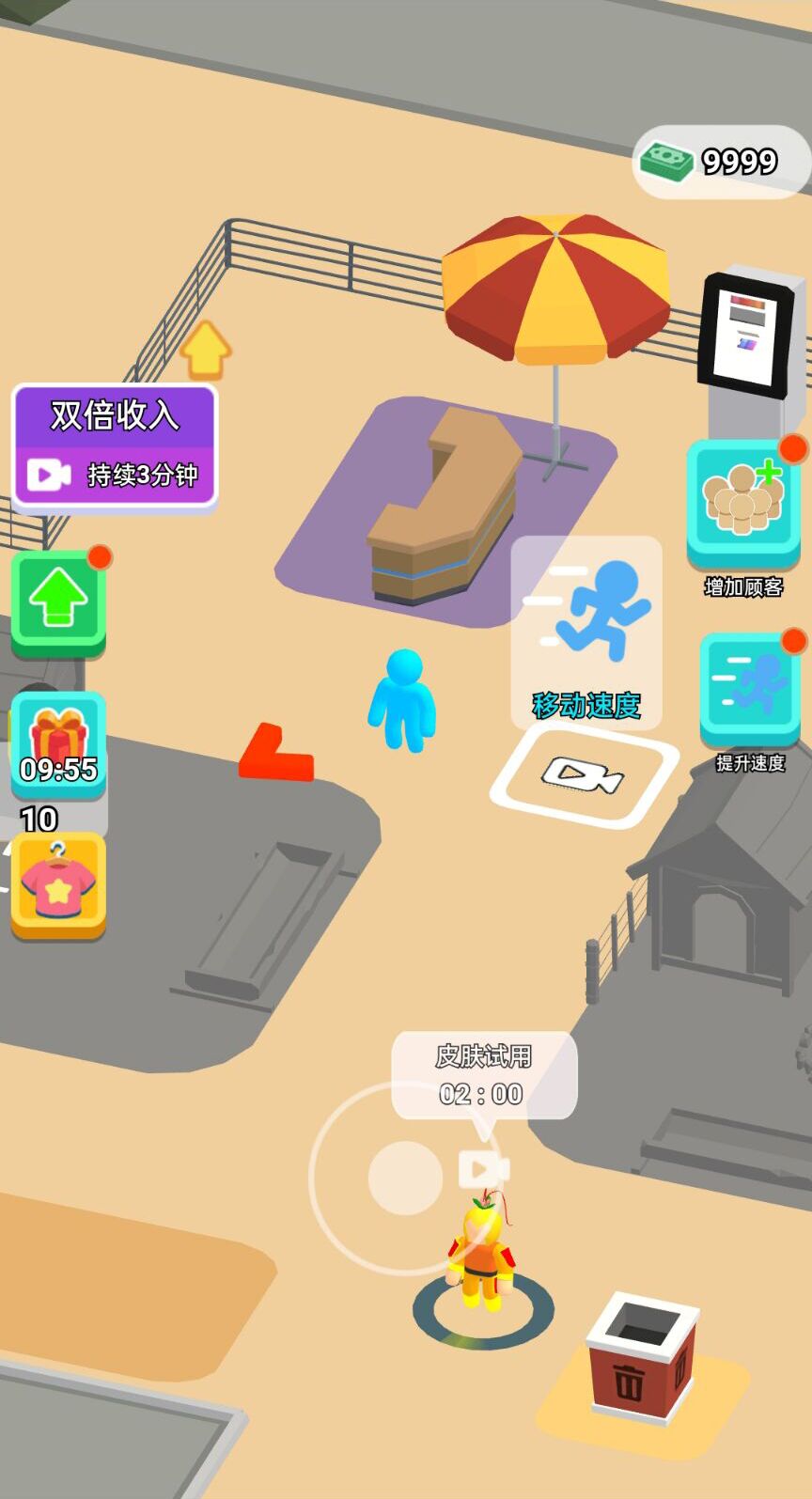The width and height of the screenshot is (812, 1499).
Task: Open the green upgrade arrow button
Action: [58, 601]
